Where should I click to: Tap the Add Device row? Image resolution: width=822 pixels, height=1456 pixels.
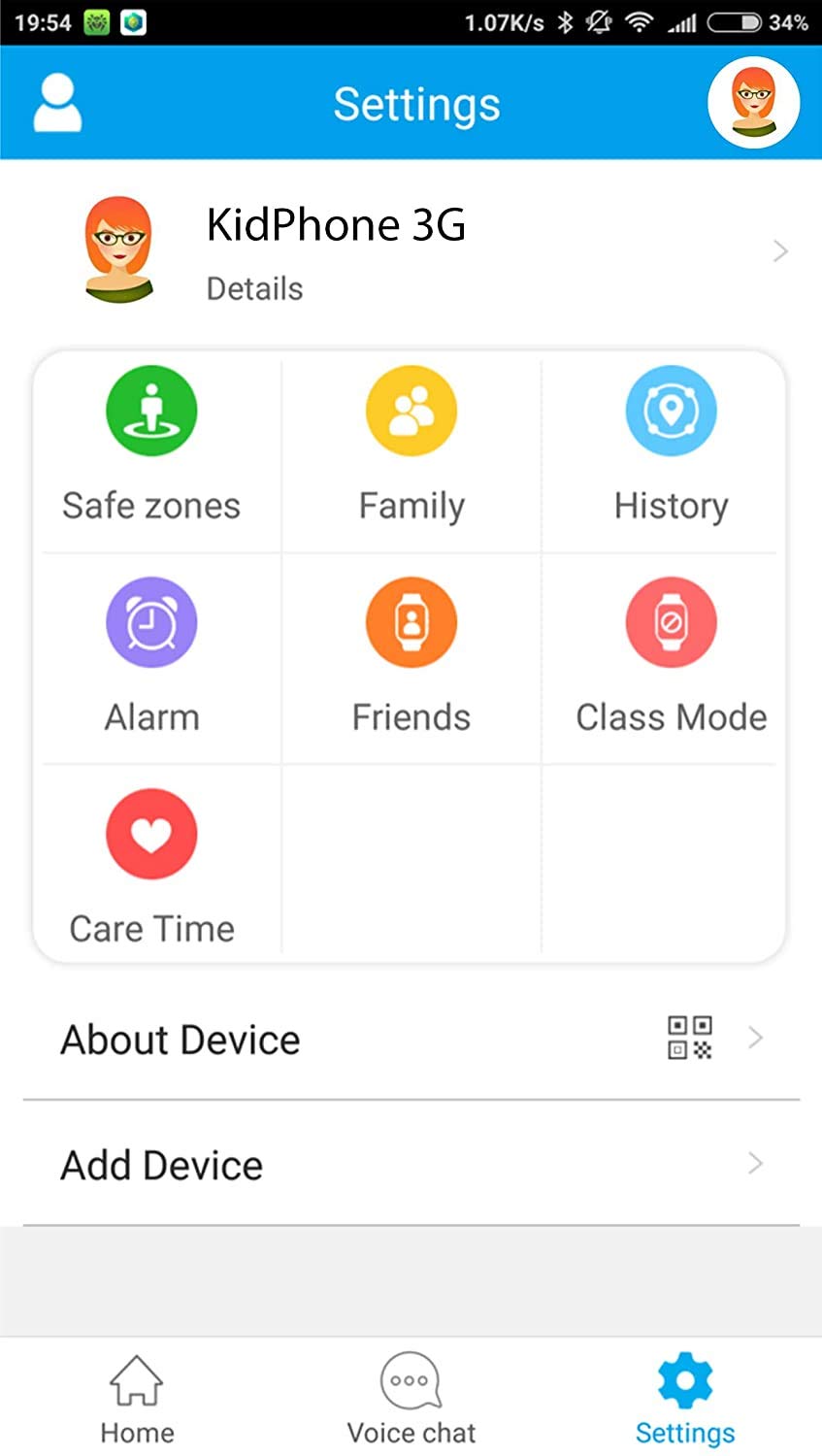(411, 1165)
